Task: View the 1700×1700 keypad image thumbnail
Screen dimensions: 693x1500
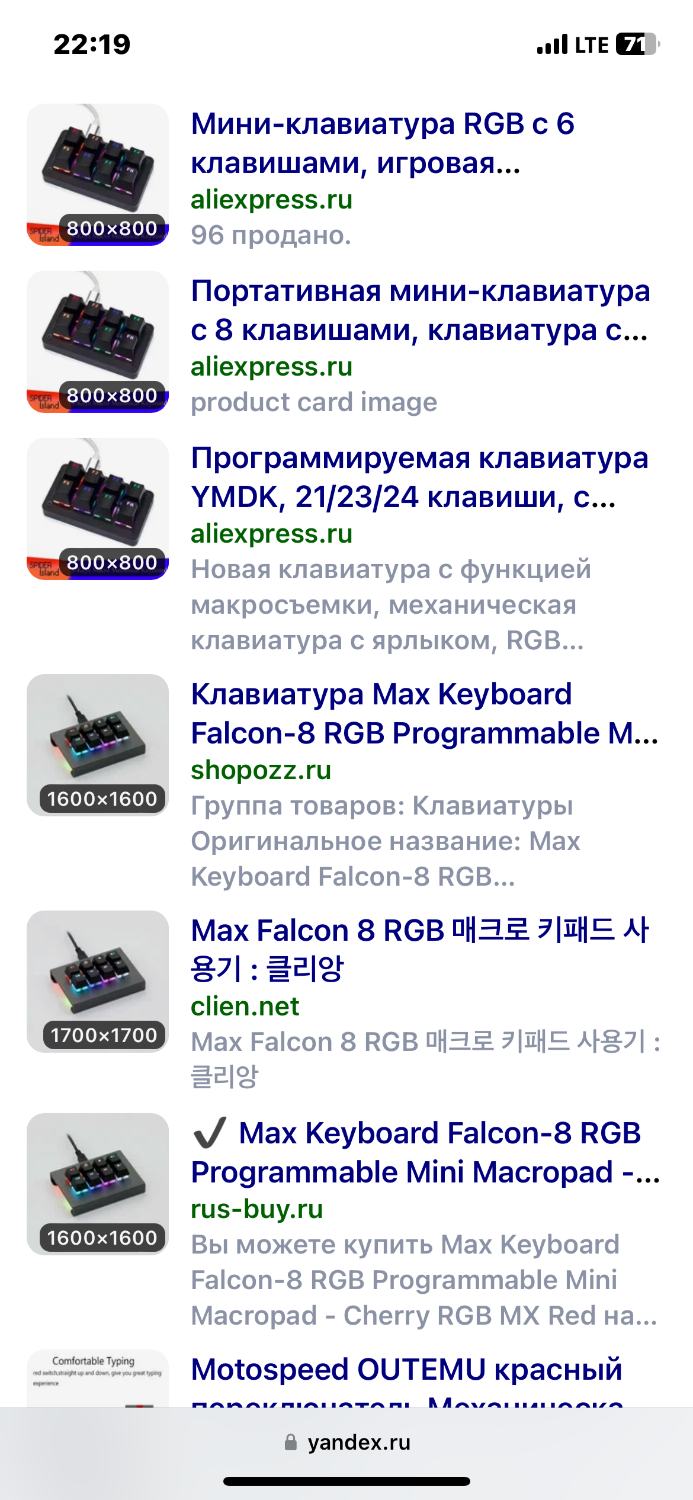Action: coord(98,981)
